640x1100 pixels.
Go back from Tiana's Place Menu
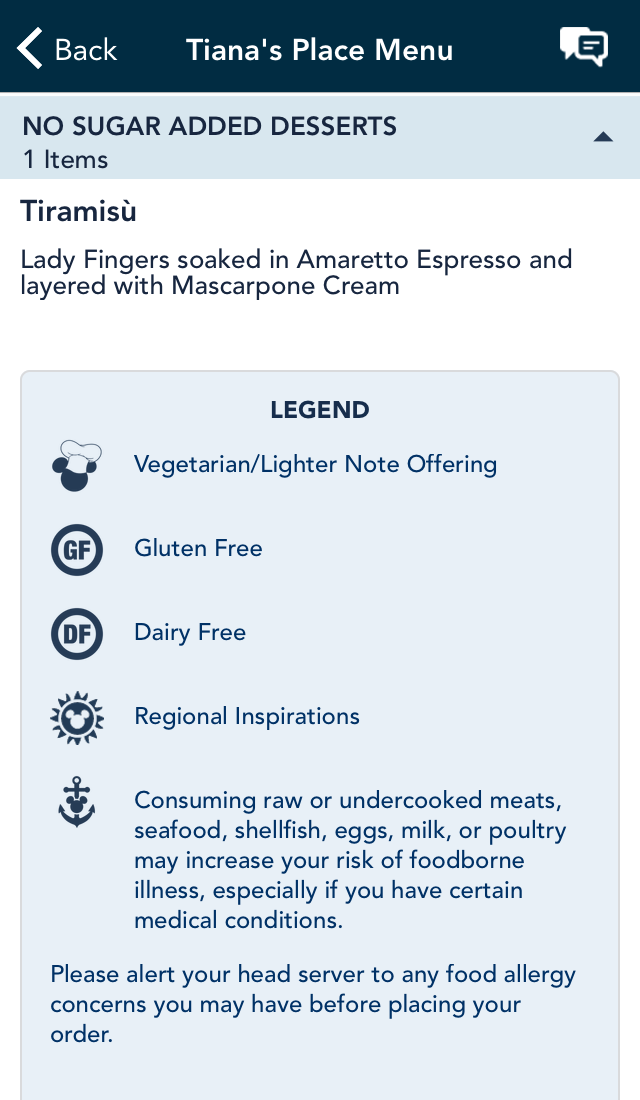(67, 49)
